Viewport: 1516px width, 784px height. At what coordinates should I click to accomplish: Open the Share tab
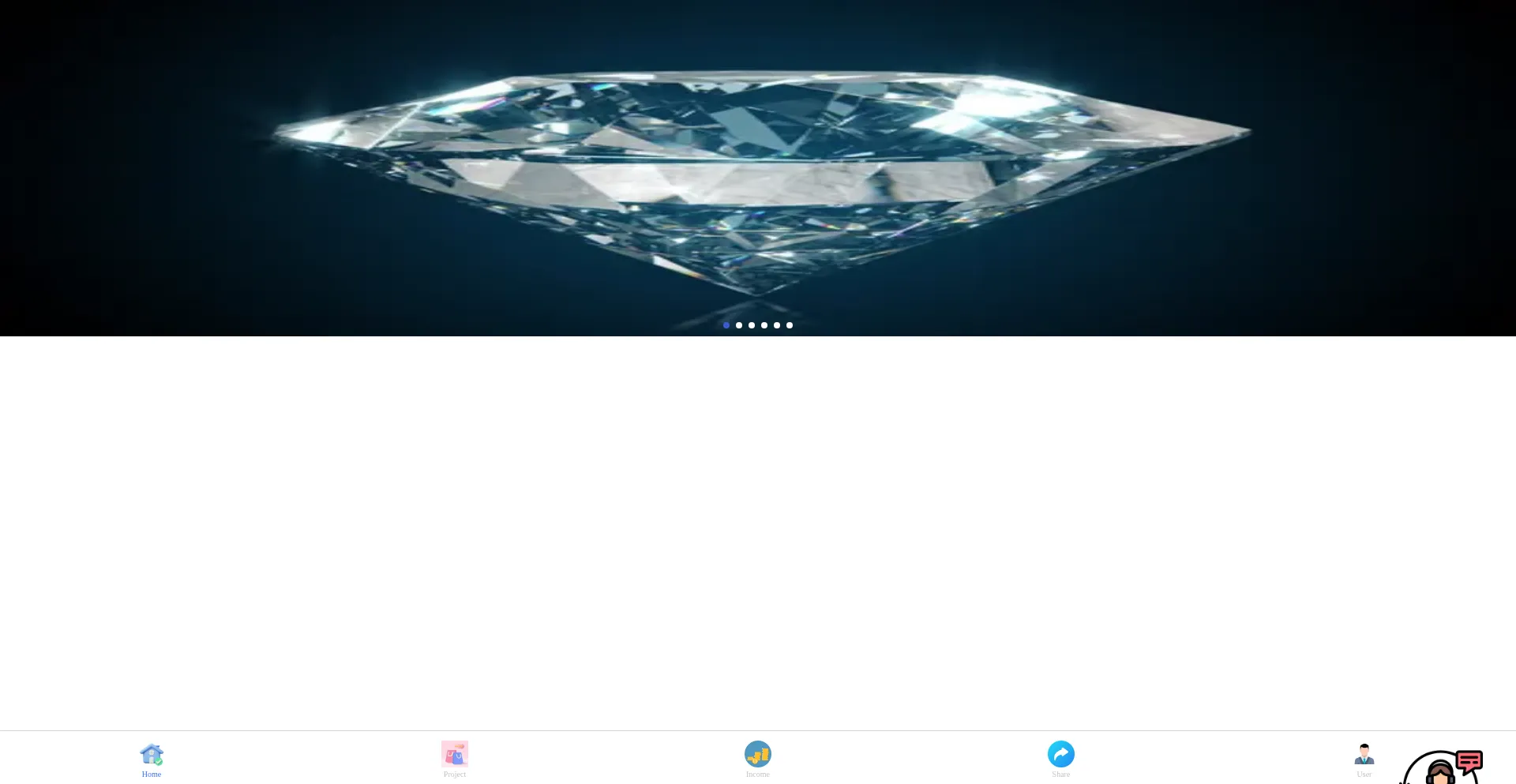1061,760
